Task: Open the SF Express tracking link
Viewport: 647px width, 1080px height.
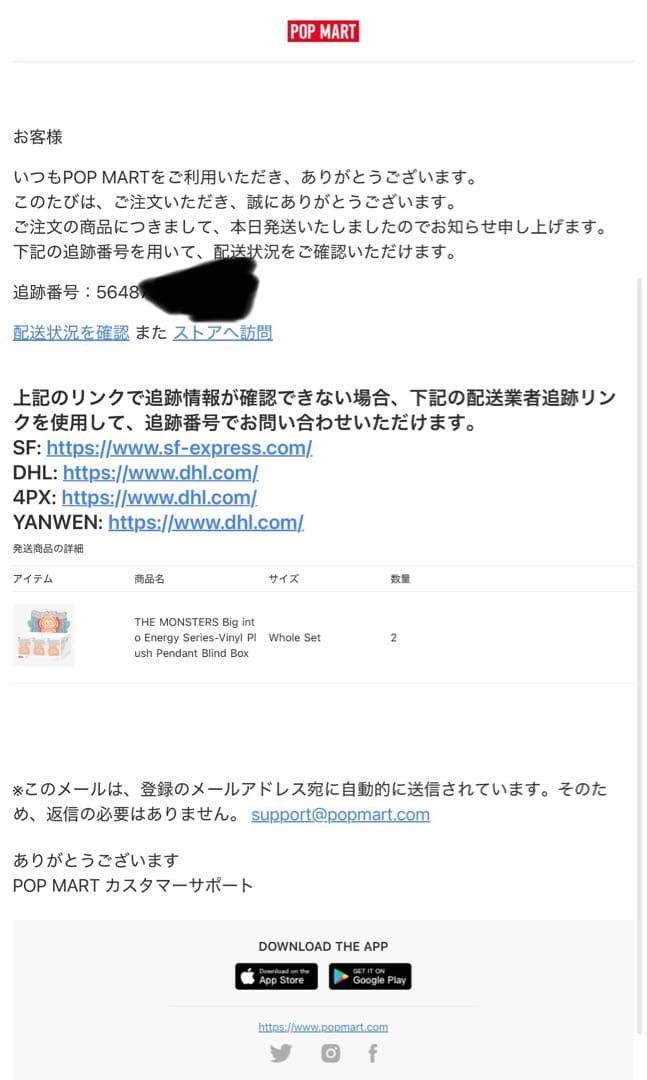Action: click(x=179, y=448)
